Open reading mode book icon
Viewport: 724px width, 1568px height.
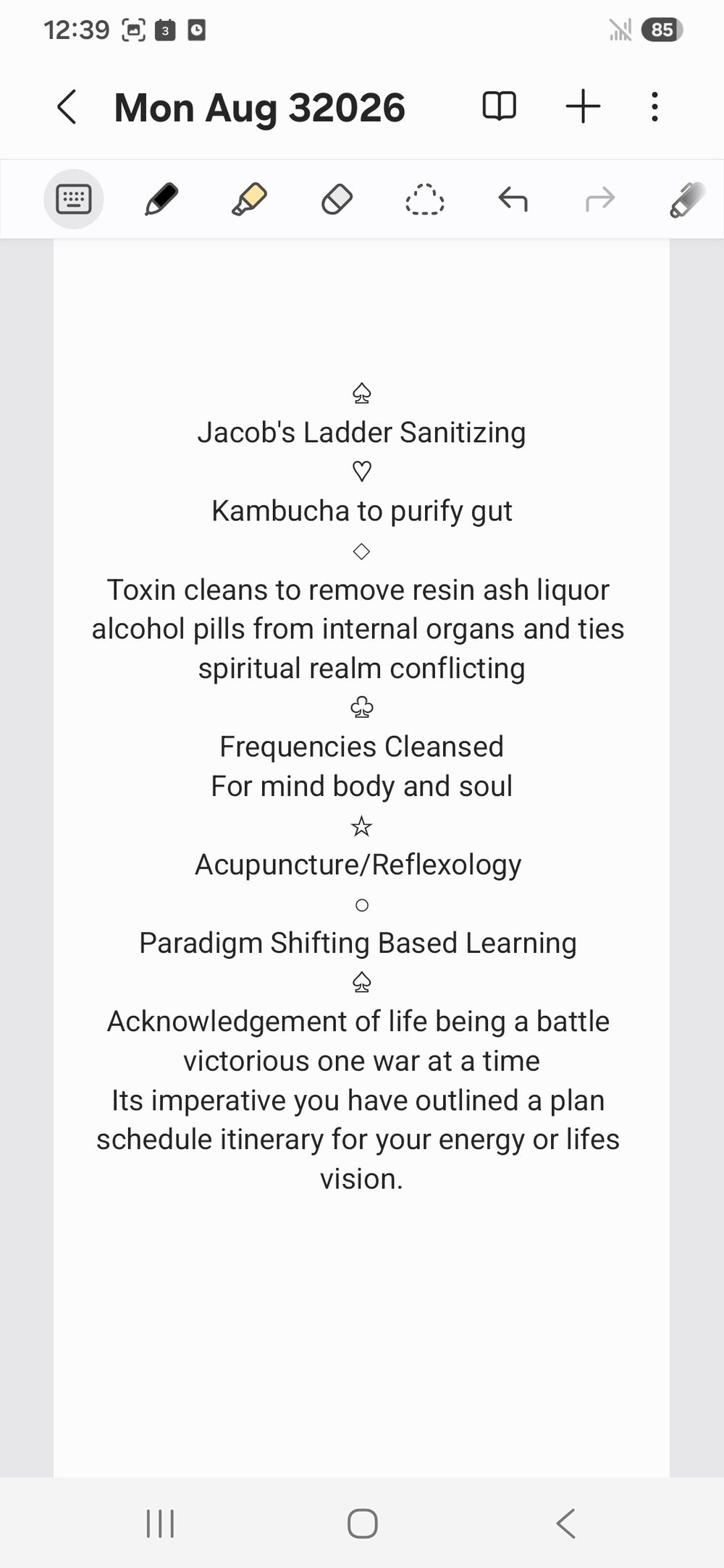pyautogui.click(x=499, y=106)
